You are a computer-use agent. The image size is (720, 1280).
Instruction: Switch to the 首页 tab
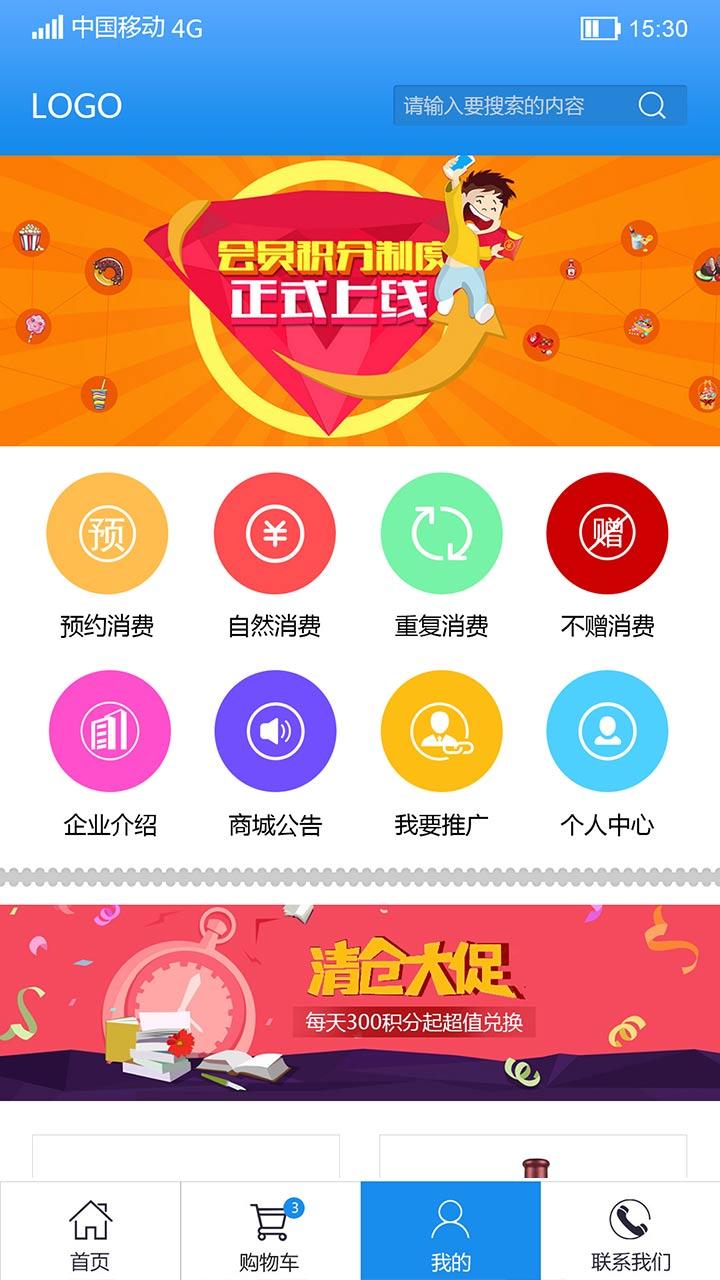(90, 1232)
